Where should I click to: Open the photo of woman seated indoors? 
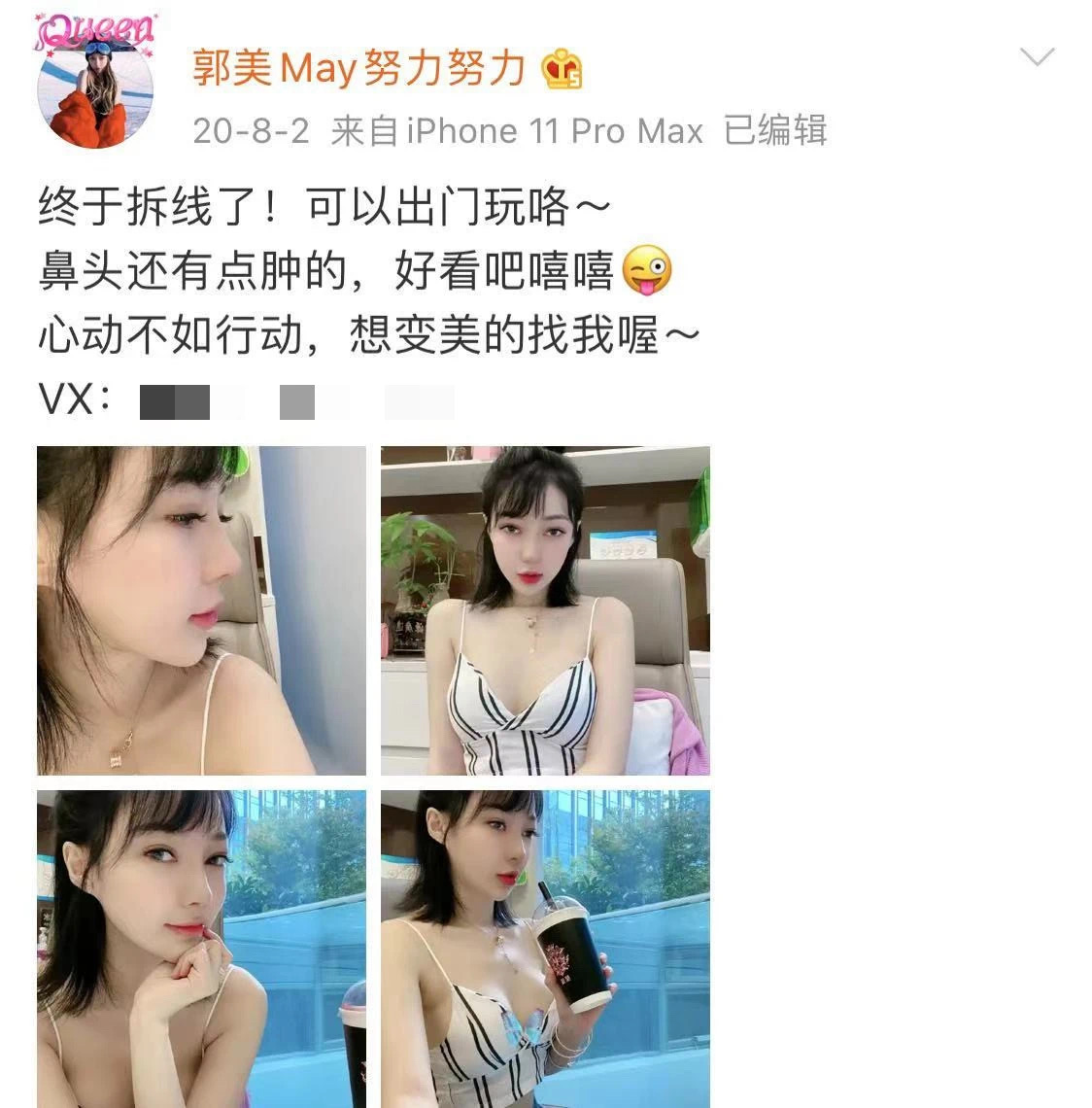pos(545,610)
